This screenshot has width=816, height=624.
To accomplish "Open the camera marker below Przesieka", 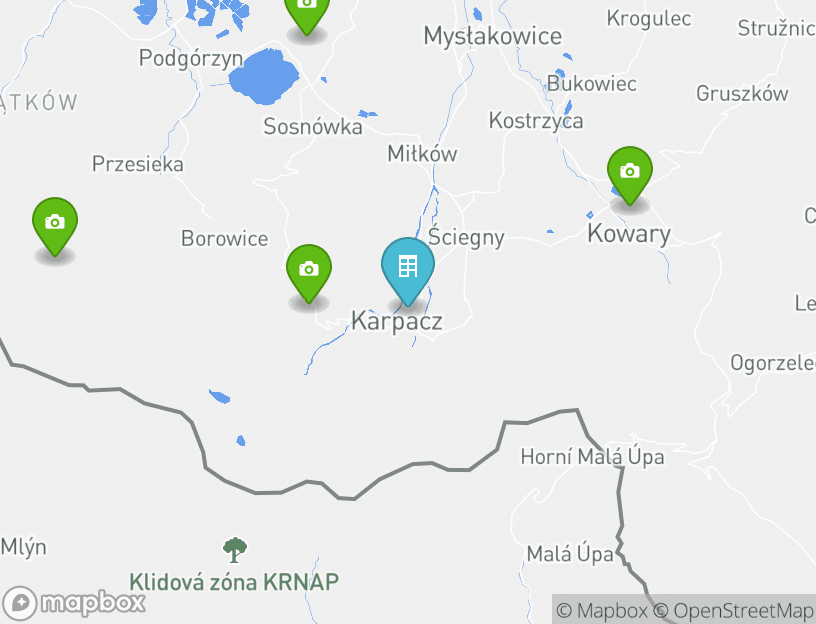I will point(55,223).
